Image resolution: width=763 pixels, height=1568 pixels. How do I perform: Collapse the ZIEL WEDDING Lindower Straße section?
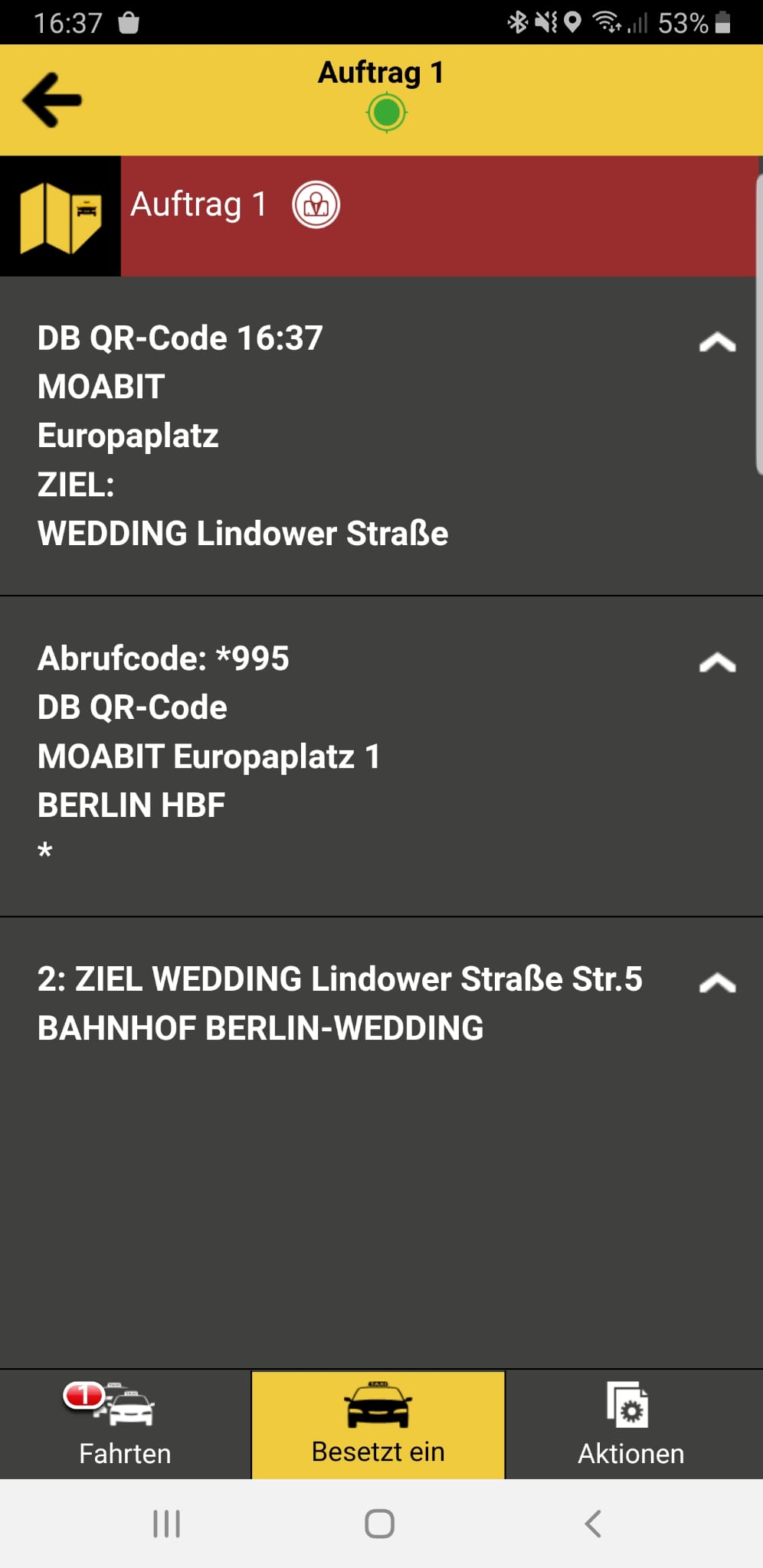tap(717, 982)
